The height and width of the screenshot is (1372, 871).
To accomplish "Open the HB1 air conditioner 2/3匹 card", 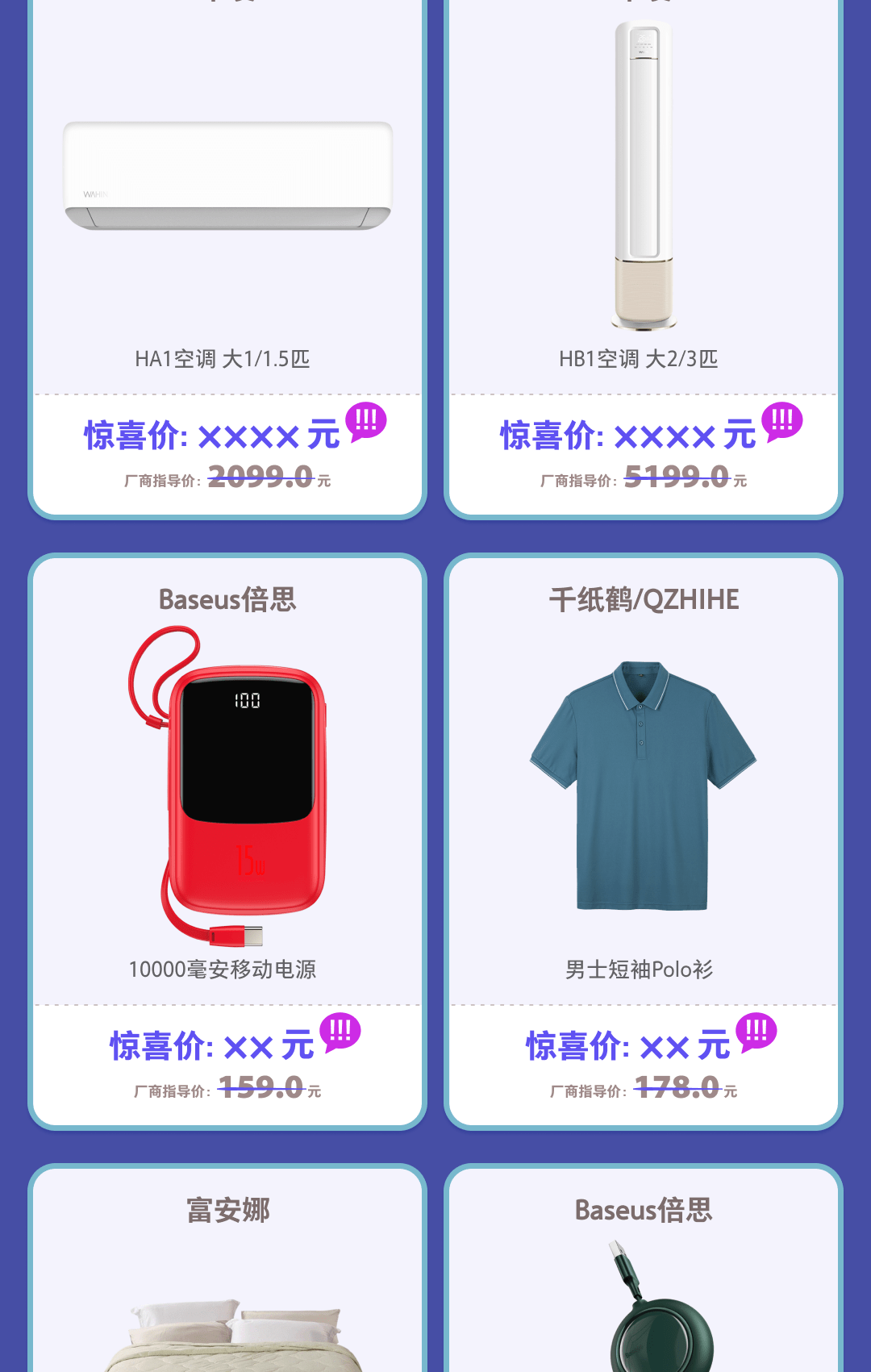I will pos(643,242).
